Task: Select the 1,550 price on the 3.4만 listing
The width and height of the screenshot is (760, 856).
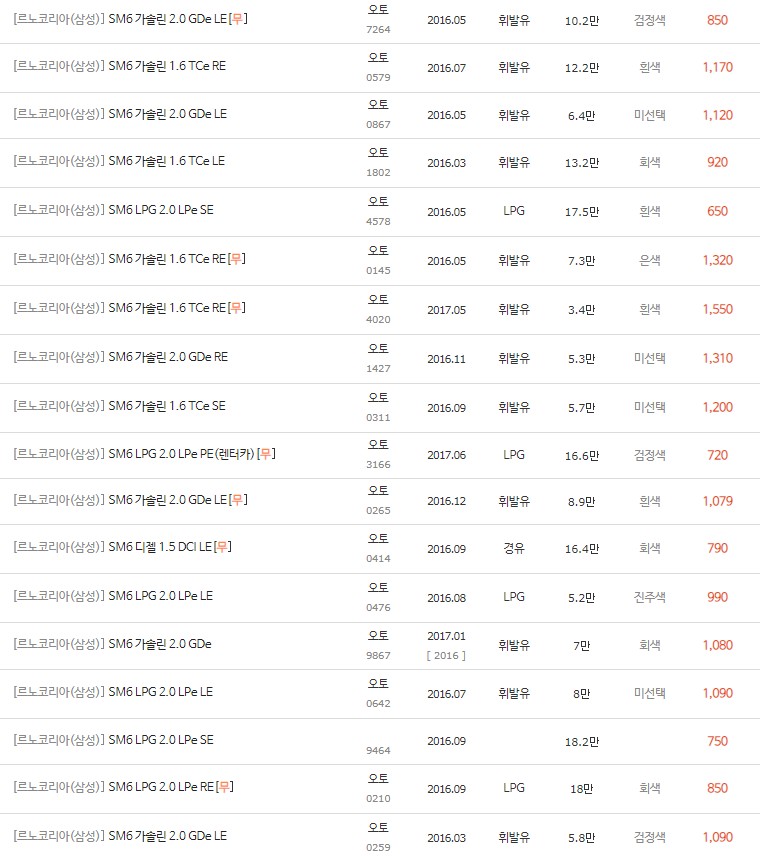Action: 717,308
